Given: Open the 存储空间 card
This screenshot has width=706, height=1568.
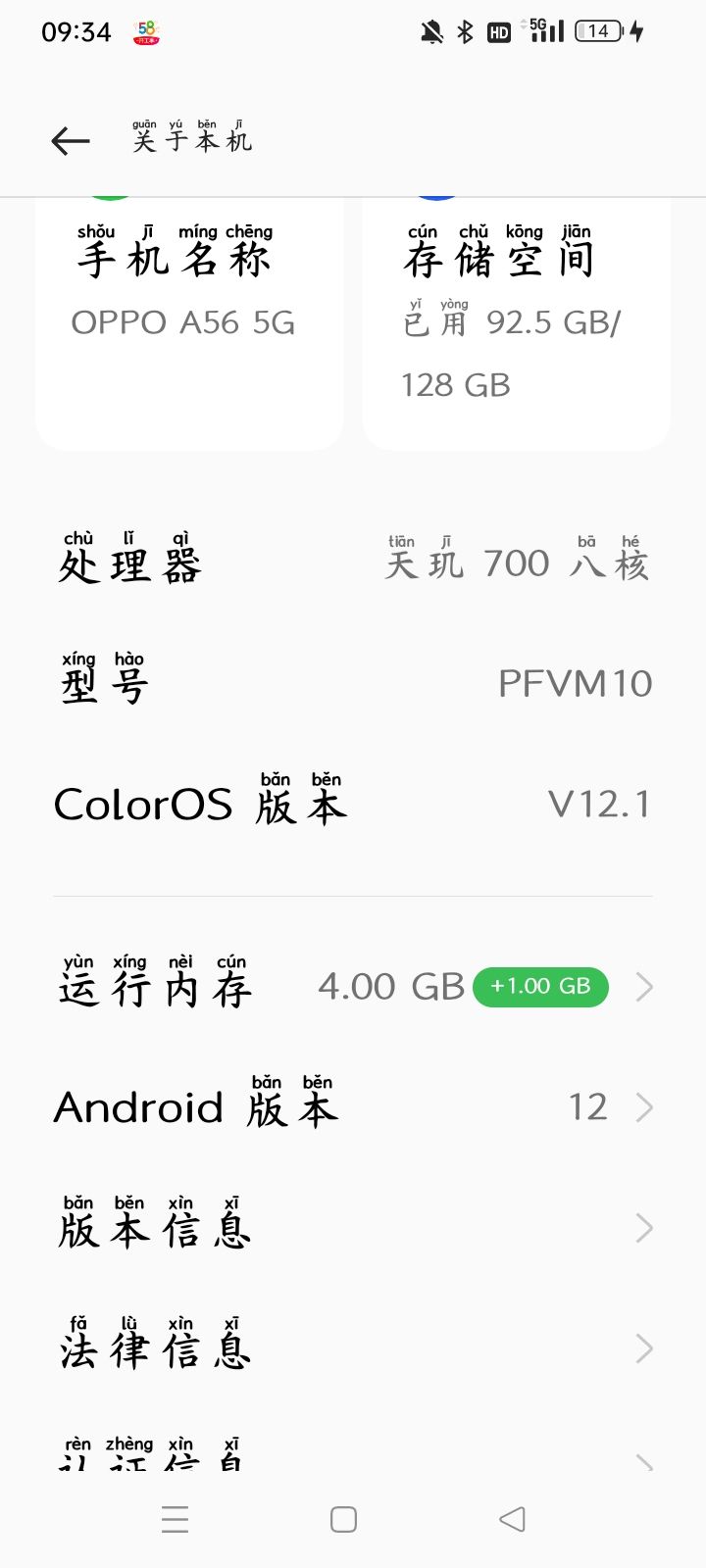Looking at the screenshot, I should pyautogui.click(x=516, y=323).
